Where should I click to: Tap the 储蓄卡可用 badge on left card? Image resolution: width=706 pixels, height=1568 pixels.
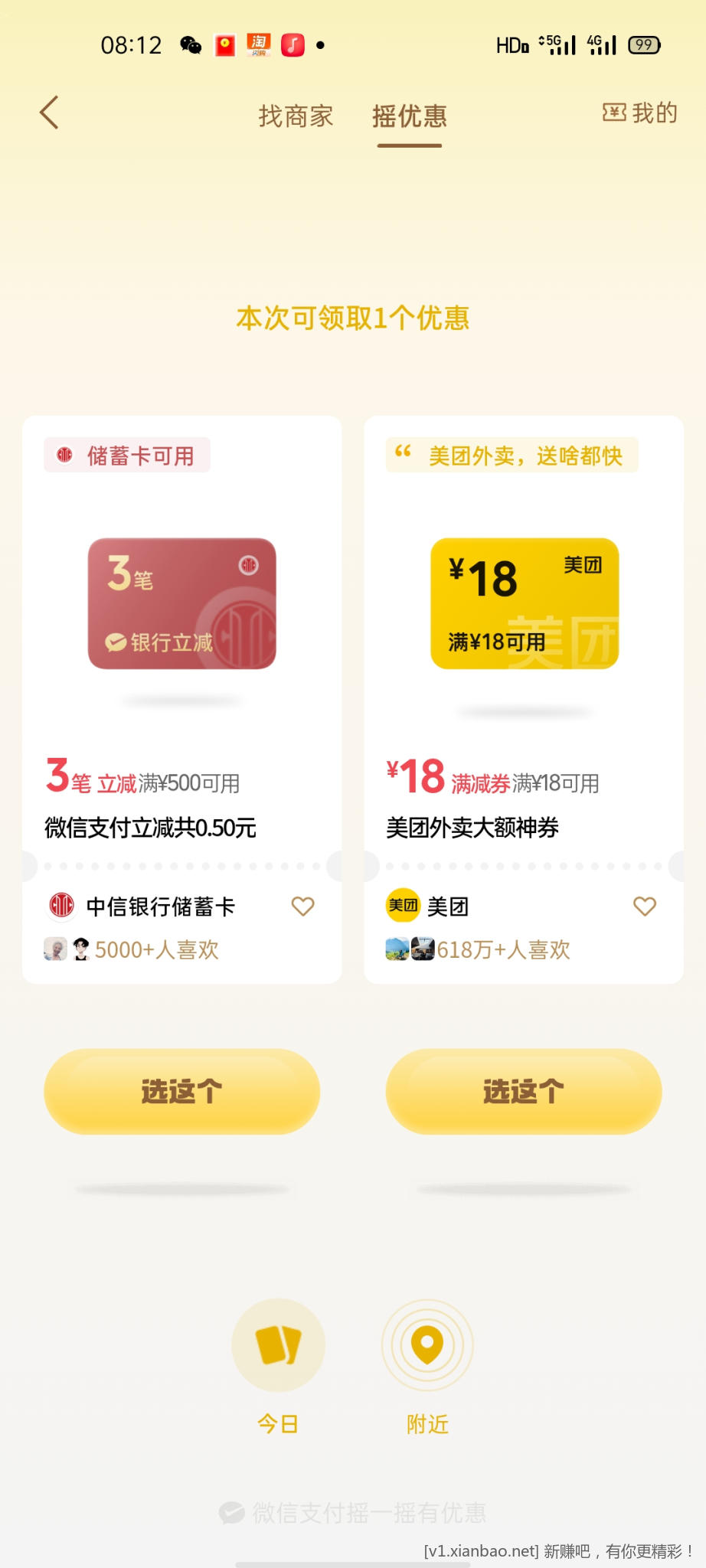pos(127,455)
